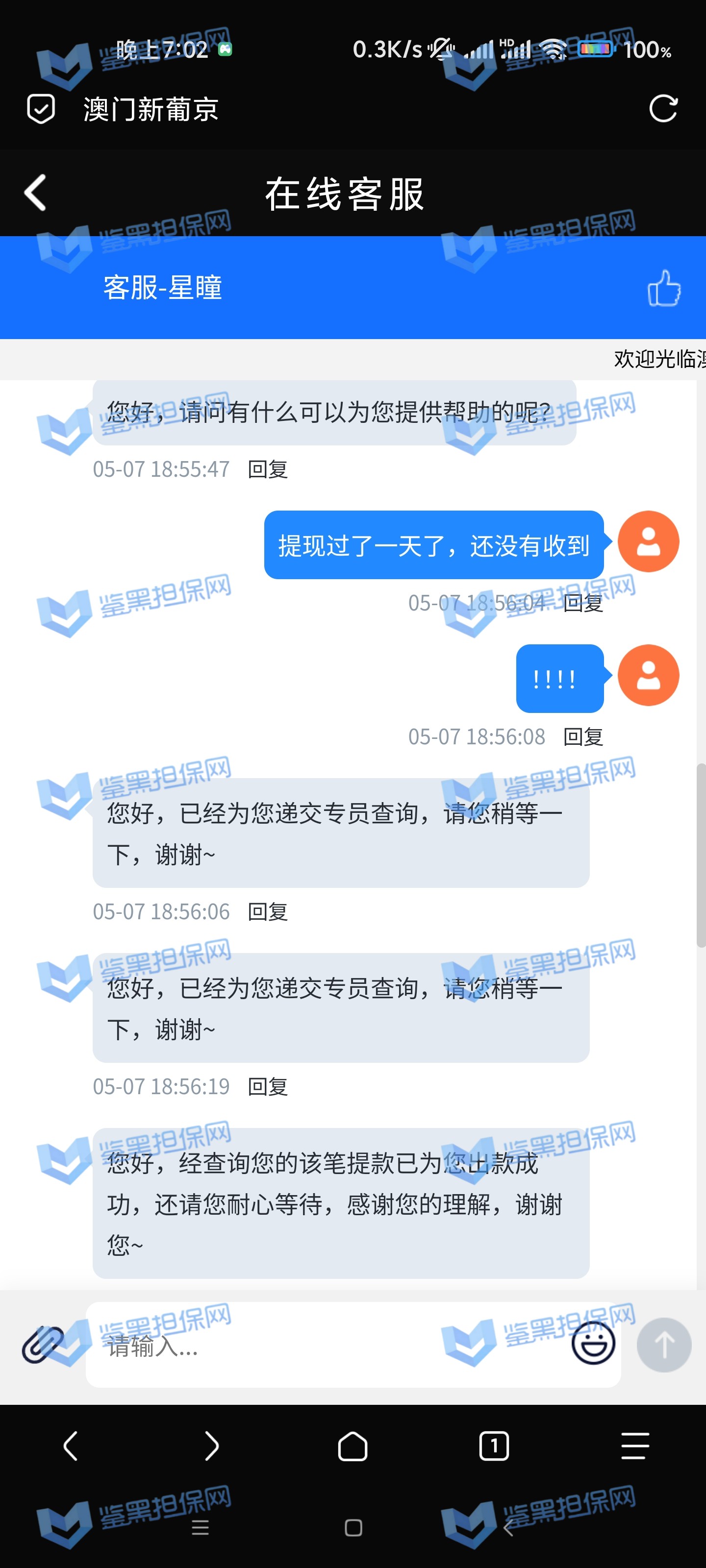Tap 回复 under the 18:56:19 message
706x1568 pixels.
[x=267, y=1086]
